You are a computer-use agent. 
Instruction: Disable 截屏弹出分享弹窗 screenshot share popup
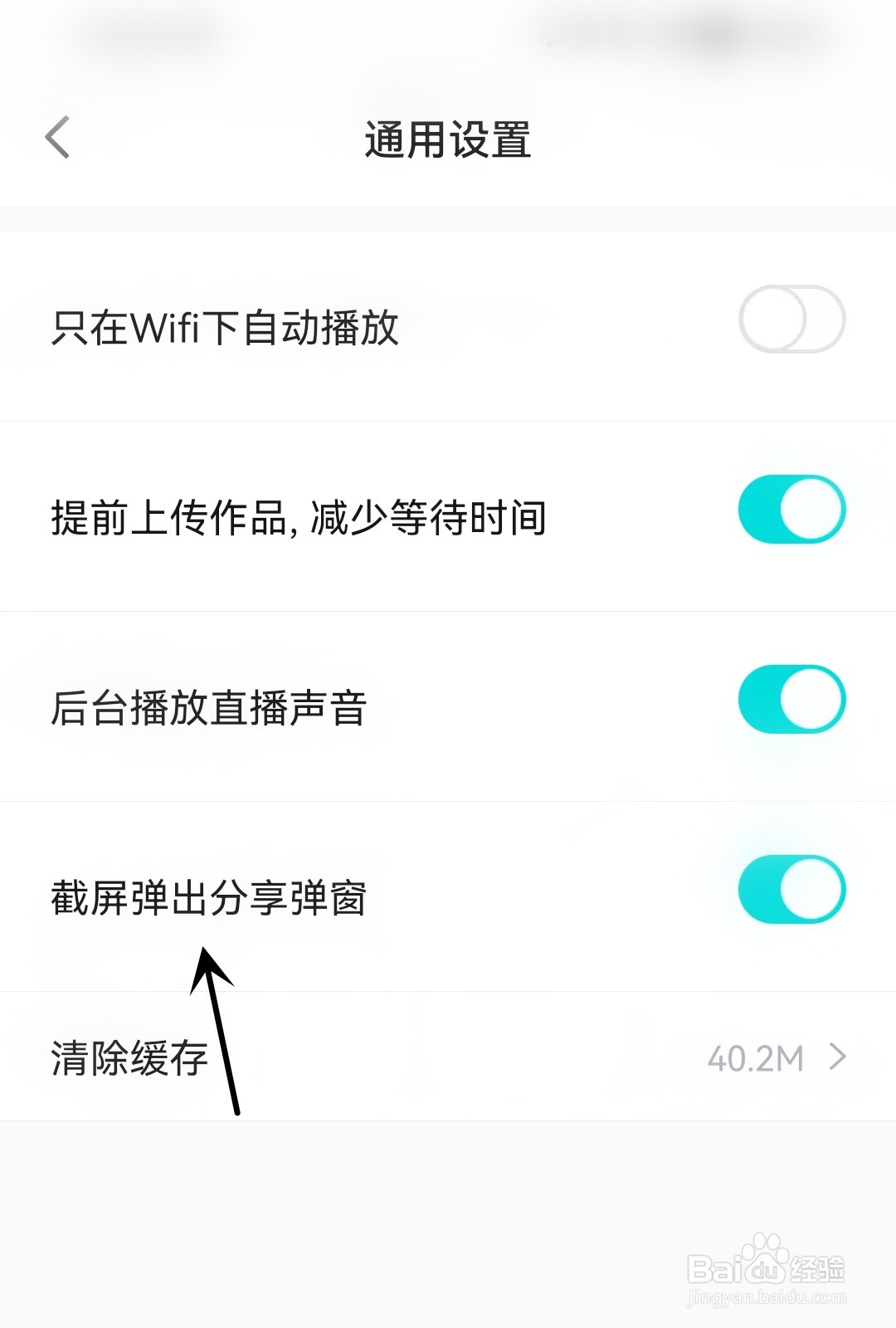pyautogui.click(x=791, y=889)
